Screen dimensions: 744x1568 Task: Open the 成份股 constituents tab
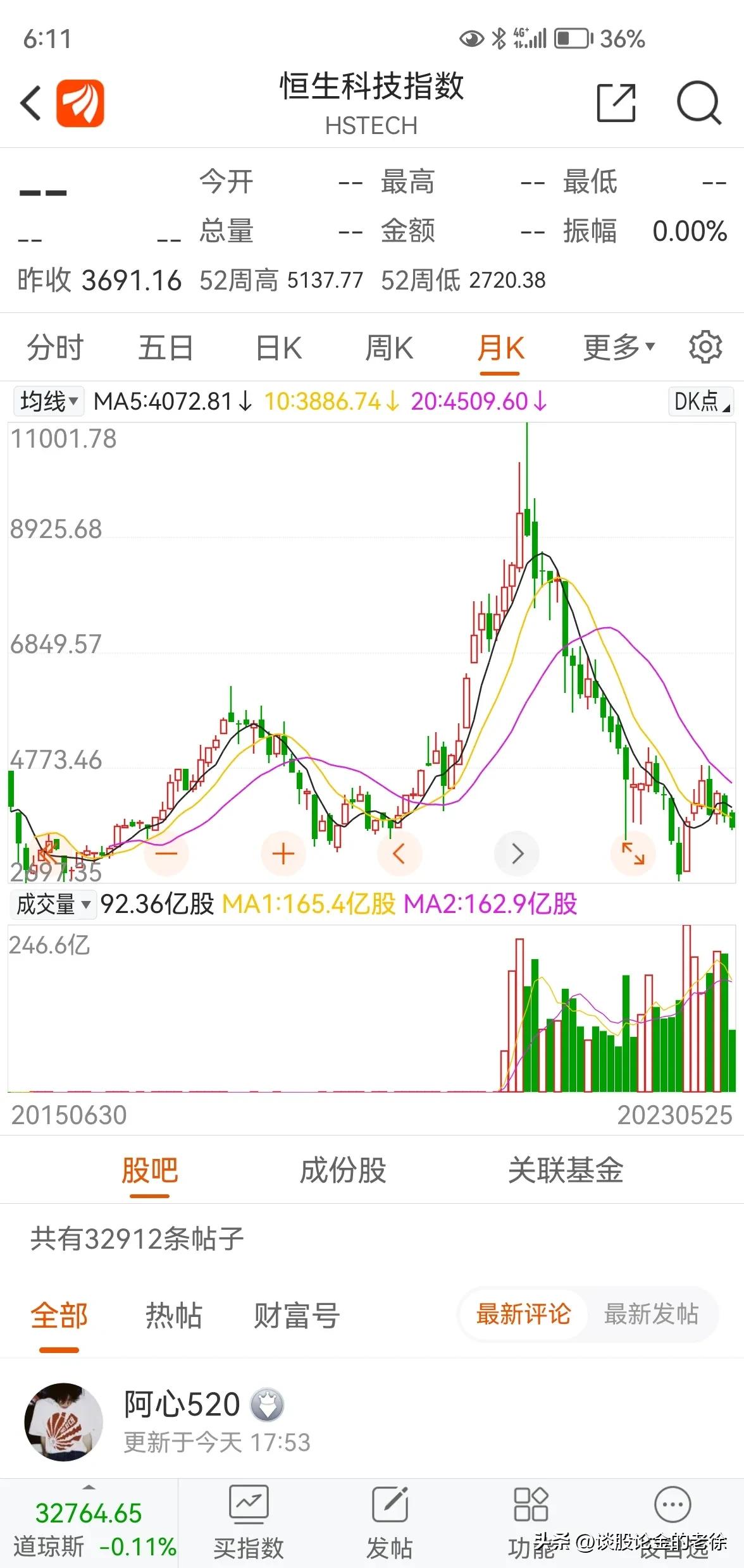344,1170
